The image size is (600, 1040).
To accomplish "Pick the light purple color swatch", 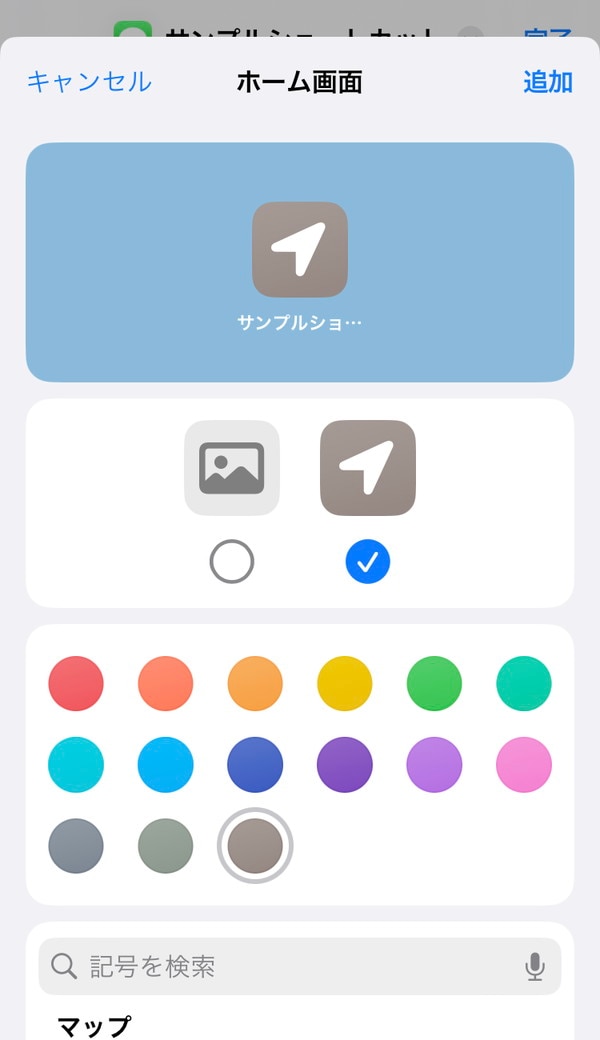I will (434, 765).
